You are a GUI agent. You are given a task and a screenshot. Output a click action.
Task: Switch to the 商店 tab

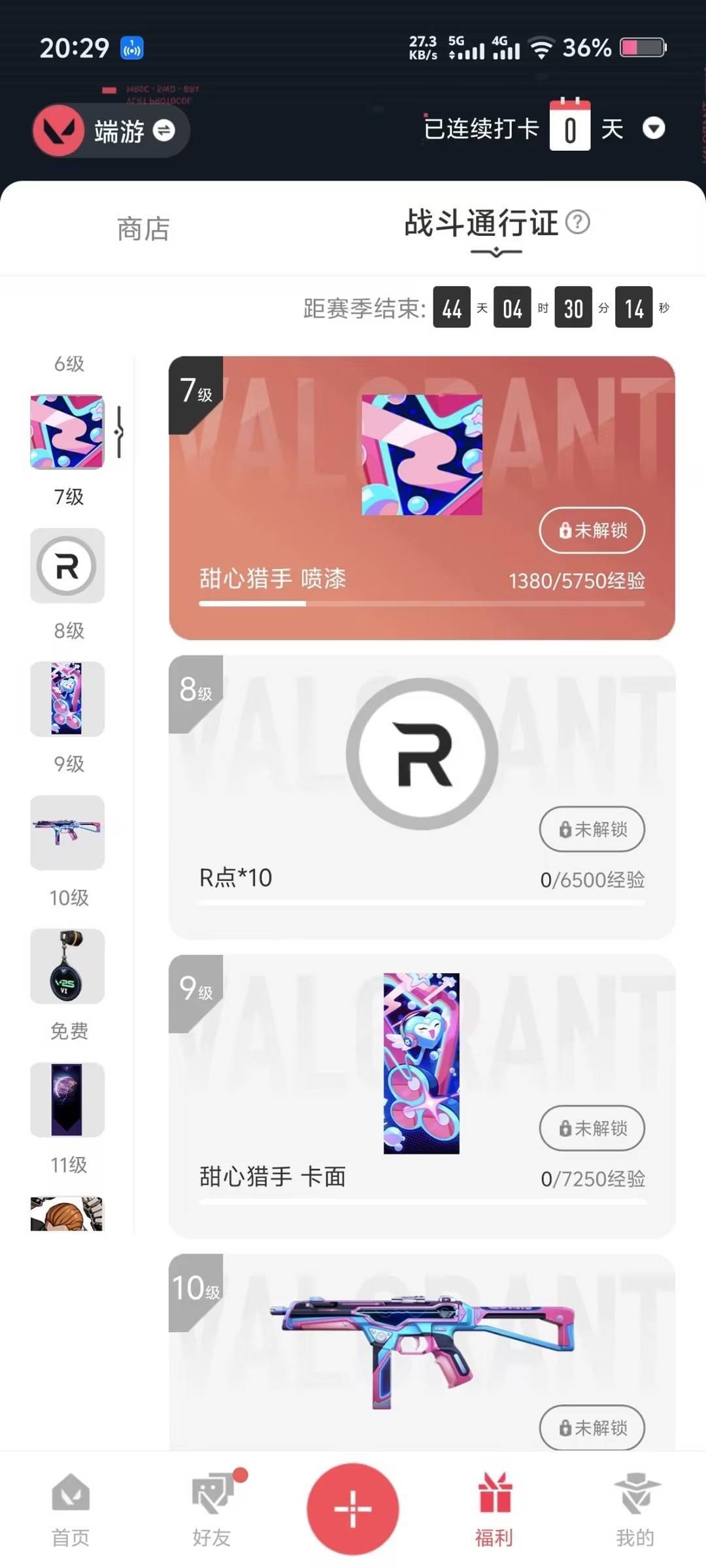(143, 229)
